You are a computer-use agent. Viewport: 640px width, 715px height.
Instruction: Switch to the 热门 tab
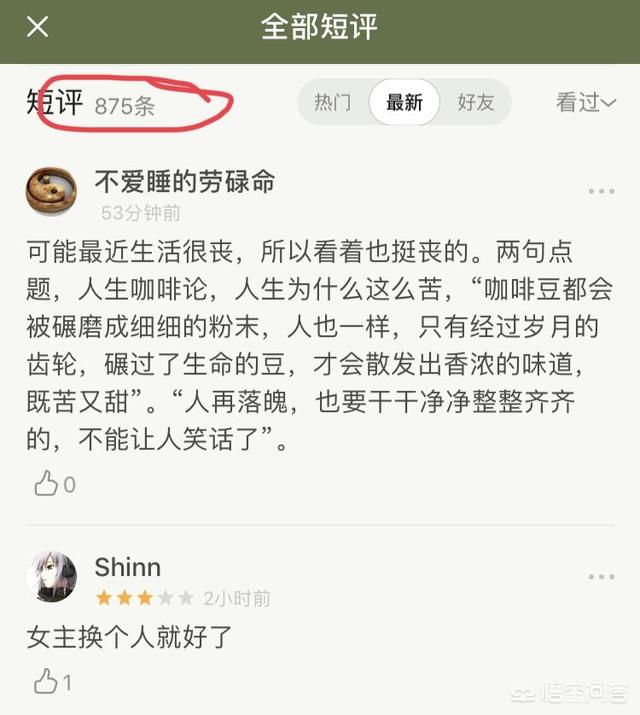click(x=332, y=102)
